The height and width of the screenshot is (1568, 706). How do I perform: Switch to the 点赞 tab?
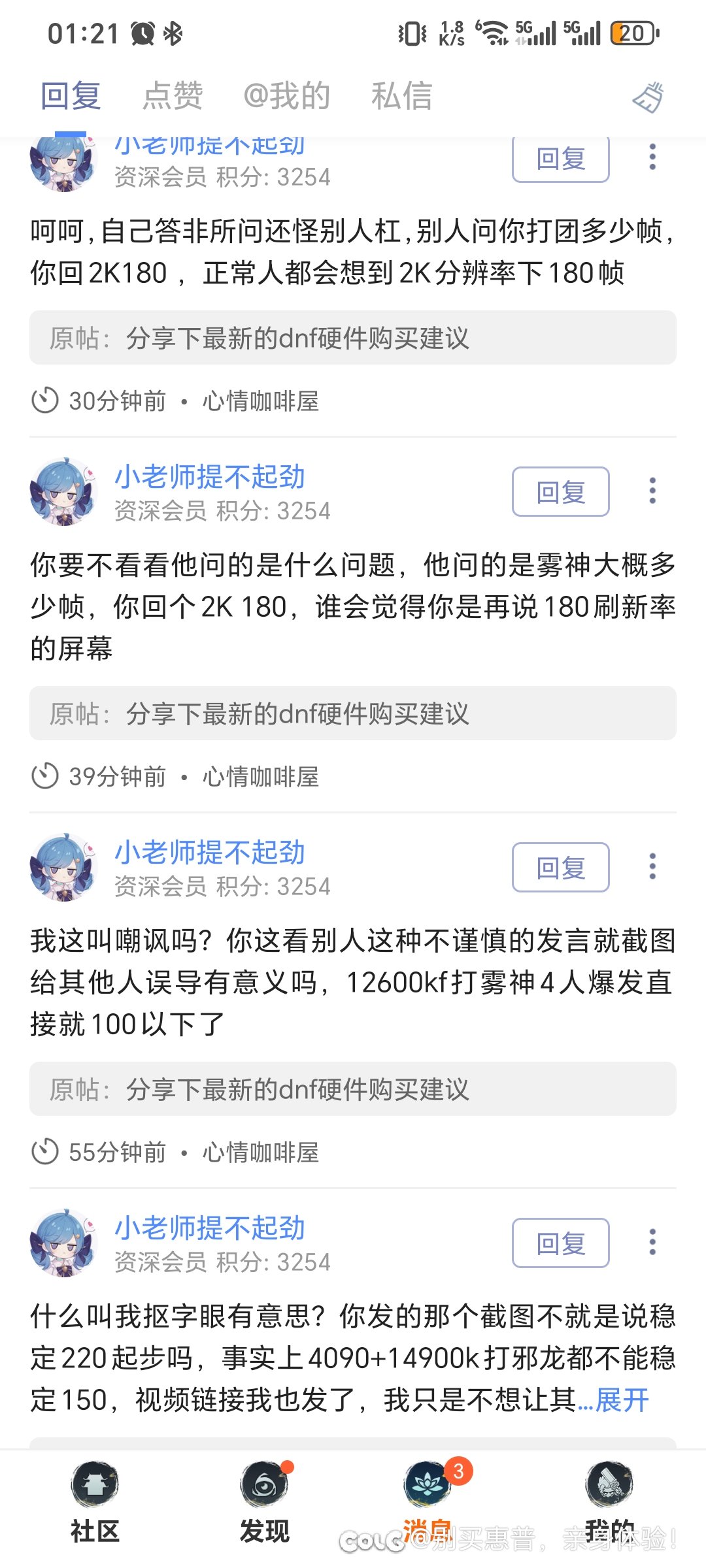coord(173,96)
